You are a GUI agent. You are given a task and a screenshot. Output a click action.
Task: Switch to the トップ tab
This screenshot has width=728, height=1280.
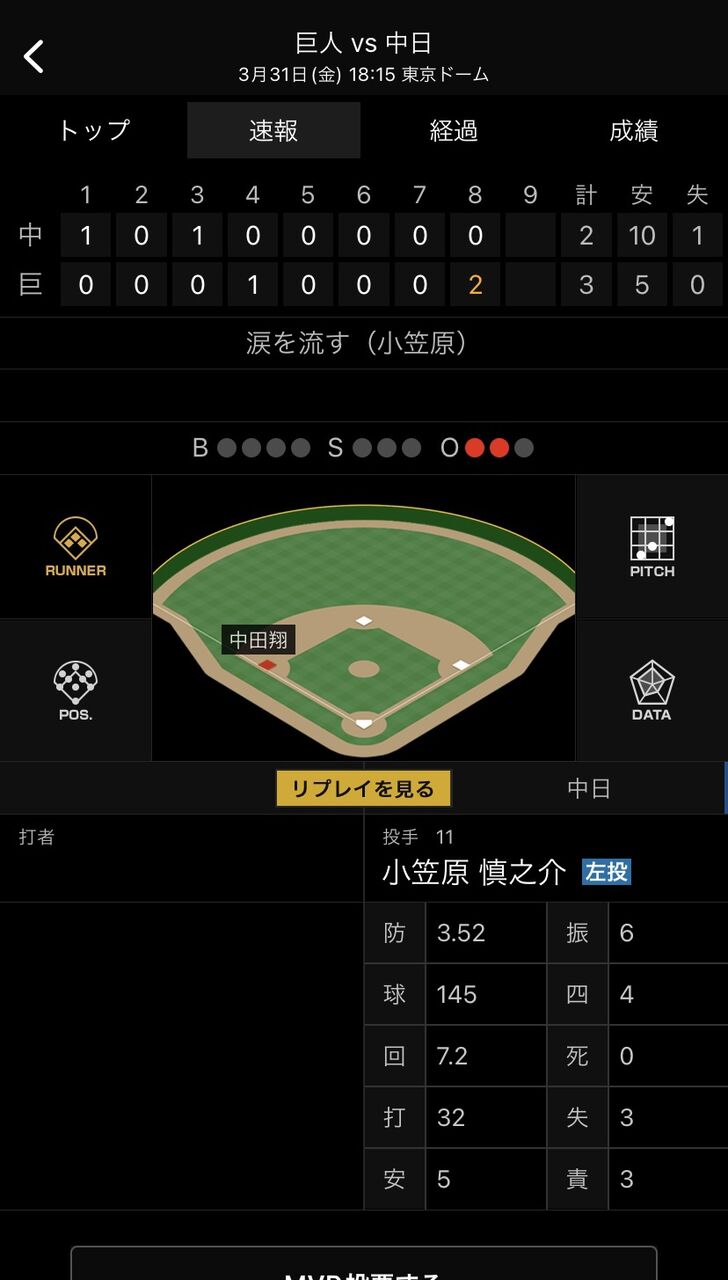tap(93, 130)
